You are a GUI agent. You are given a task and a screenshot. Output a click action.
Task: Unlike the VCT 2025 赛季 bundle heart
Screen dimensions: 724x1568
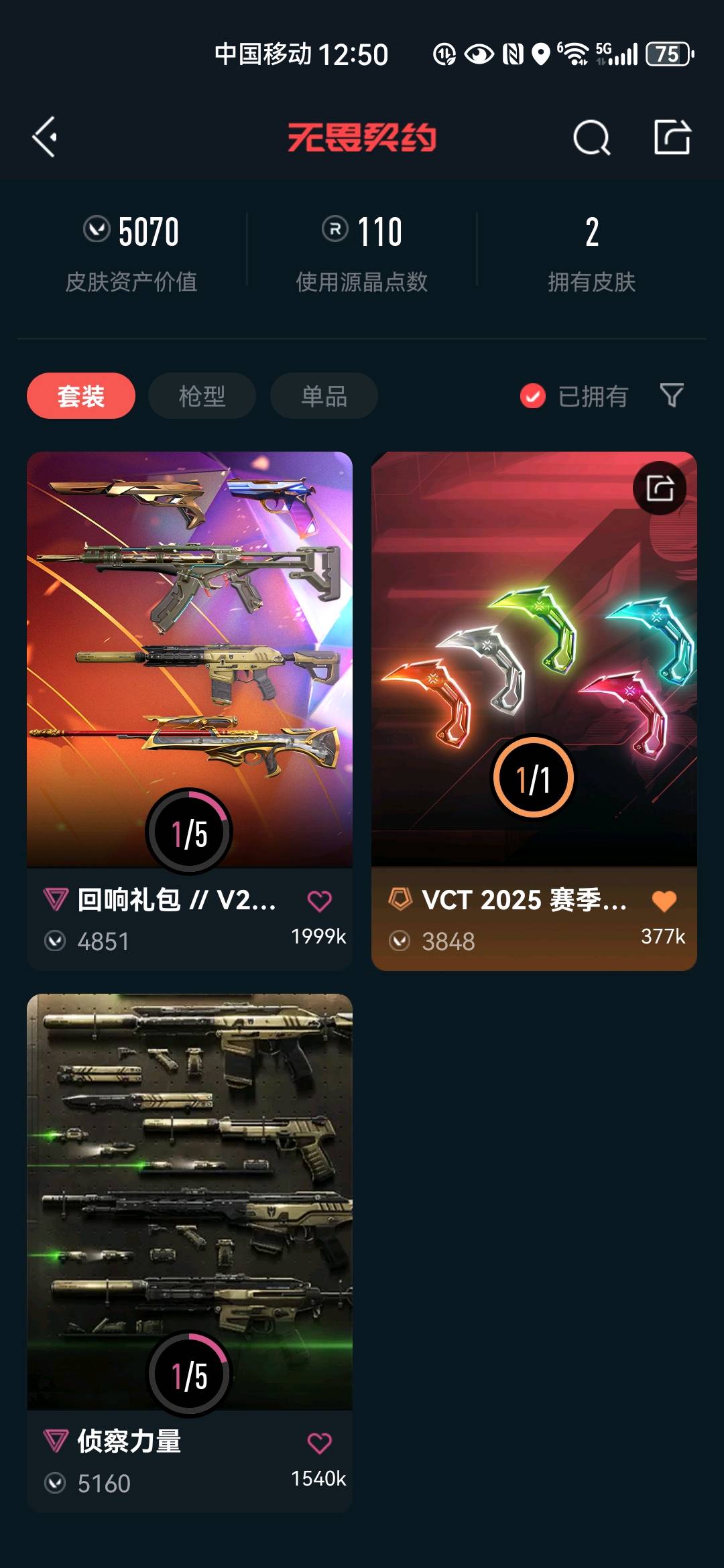point(664,901)
